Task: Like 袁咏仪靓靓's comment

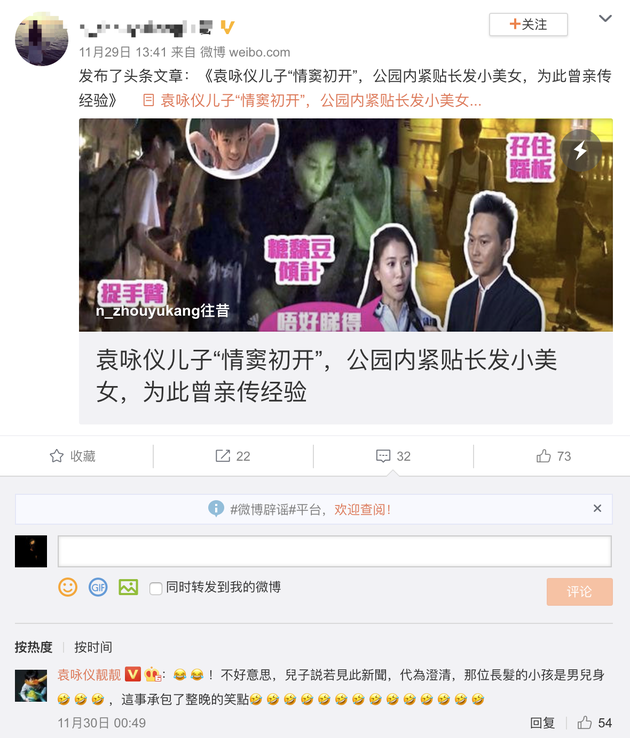Action: 596,722
